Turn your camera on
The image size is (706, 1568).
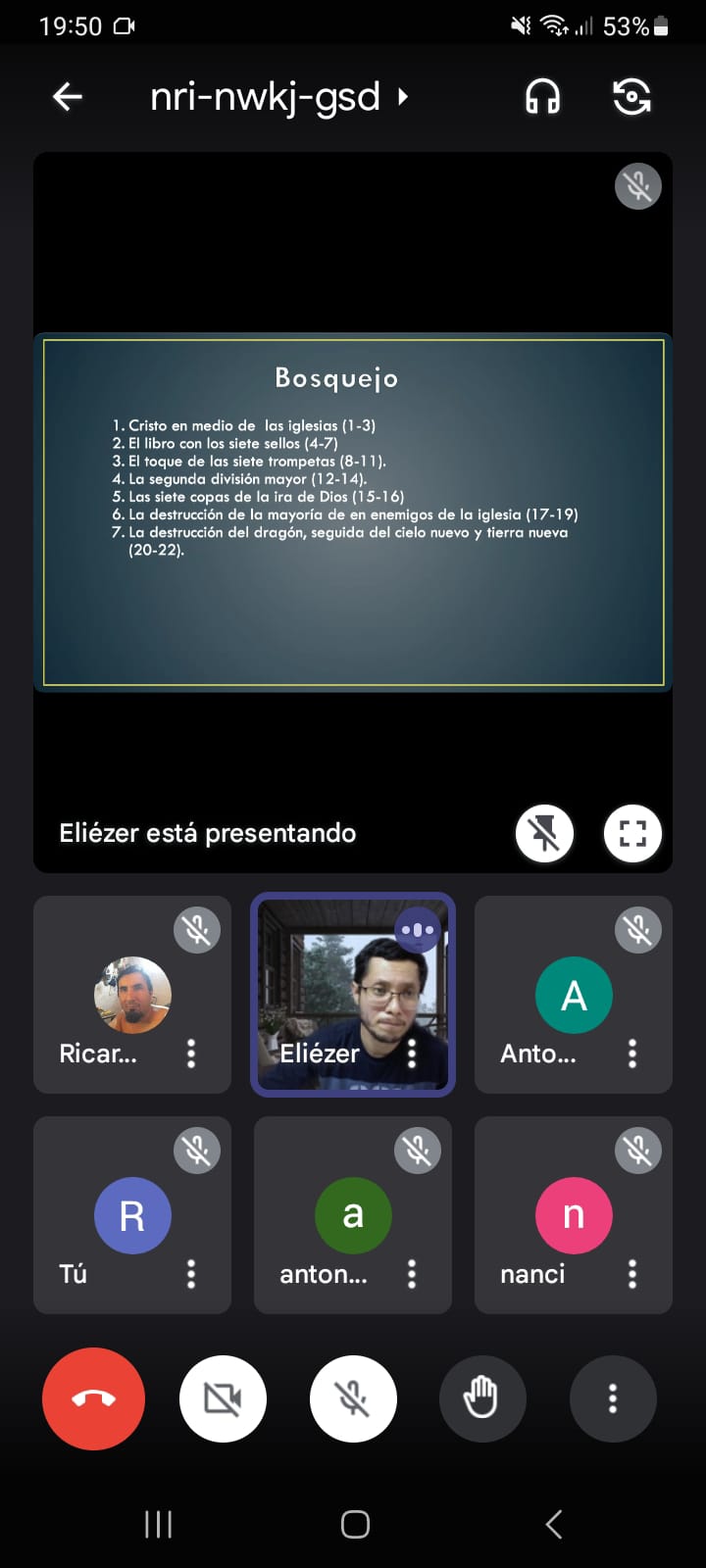223,1398
